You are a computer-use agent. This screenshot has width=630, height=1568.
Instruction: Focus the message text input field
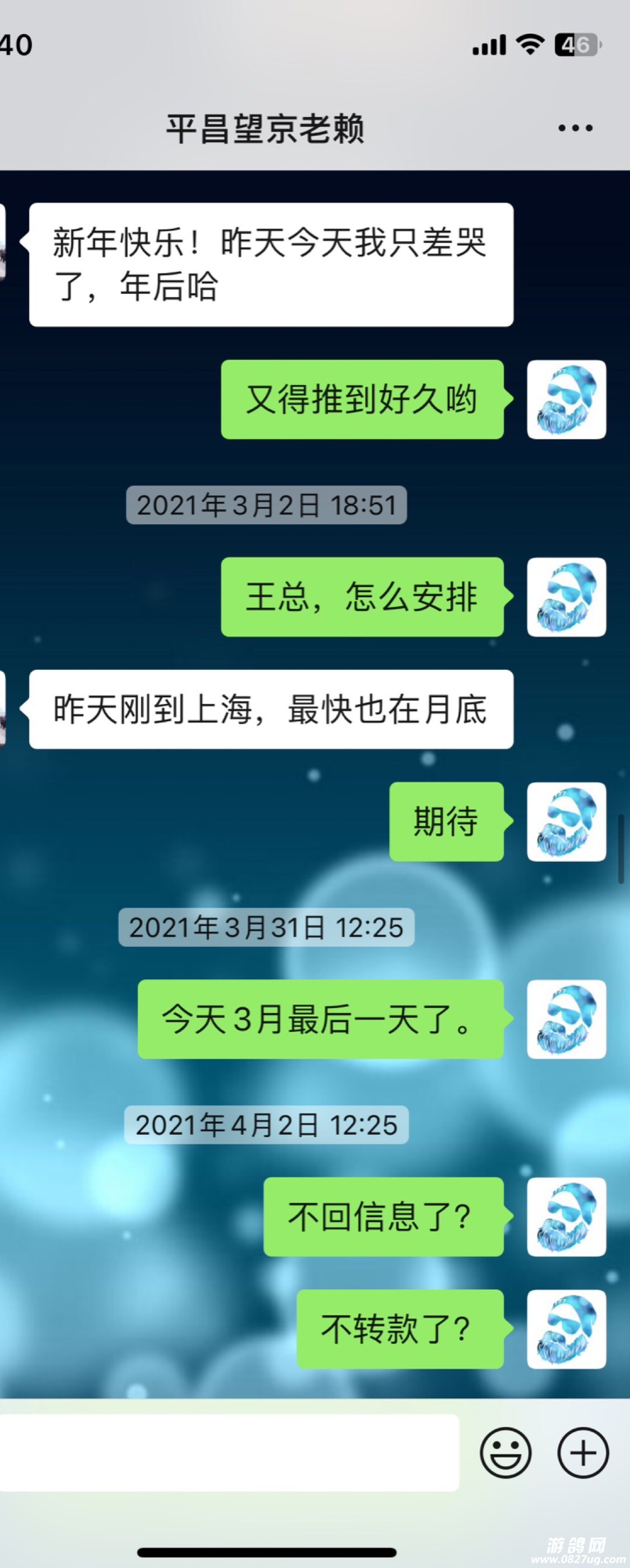click(x=229, y=1453)
